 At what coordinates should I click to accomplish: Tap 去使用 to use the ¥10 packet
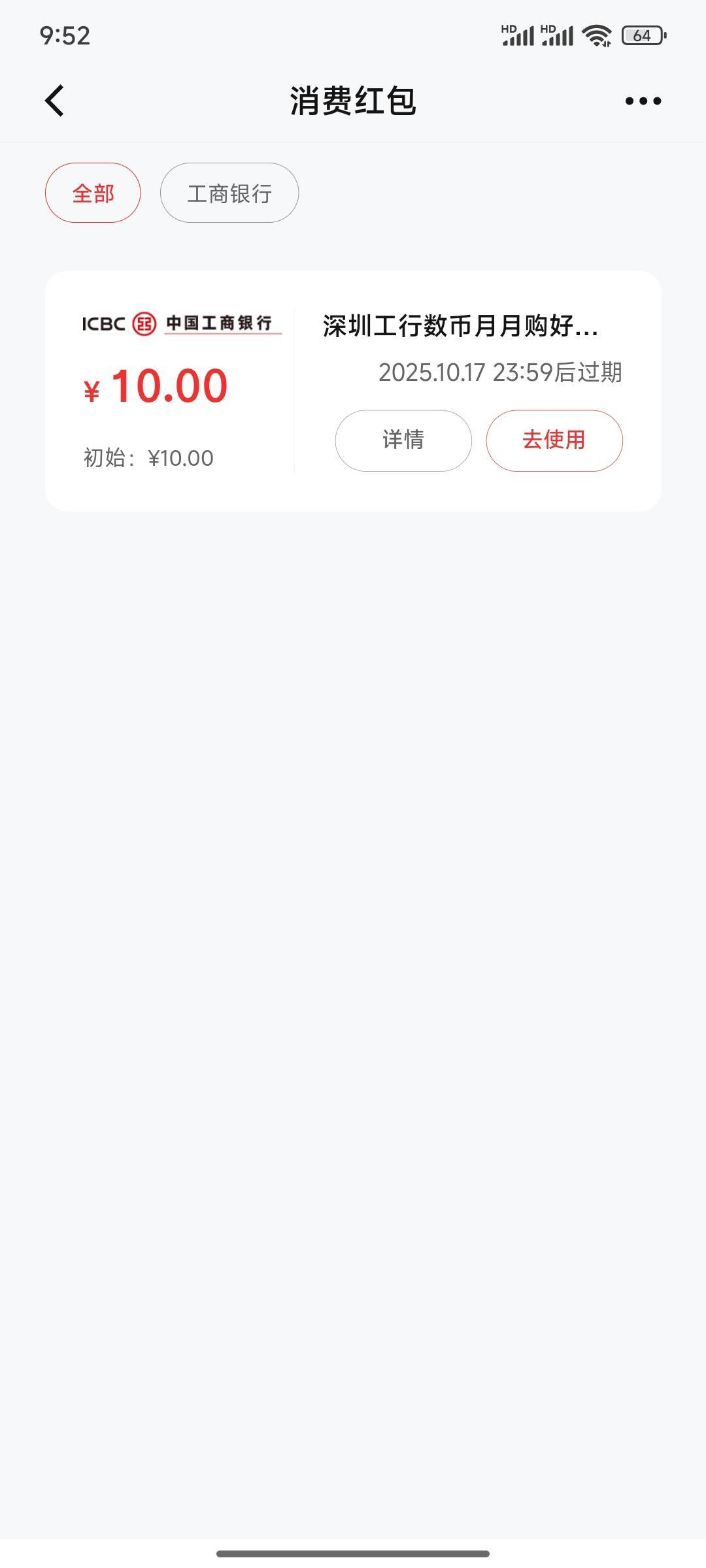pyautogui.click(x=554, y=440)
